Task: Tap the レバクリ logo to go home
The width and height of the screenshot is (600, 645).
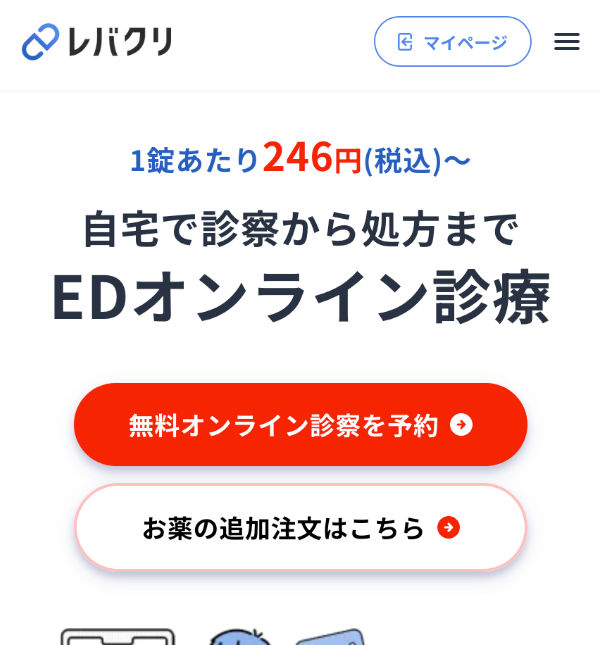Action: click(97, 42)
